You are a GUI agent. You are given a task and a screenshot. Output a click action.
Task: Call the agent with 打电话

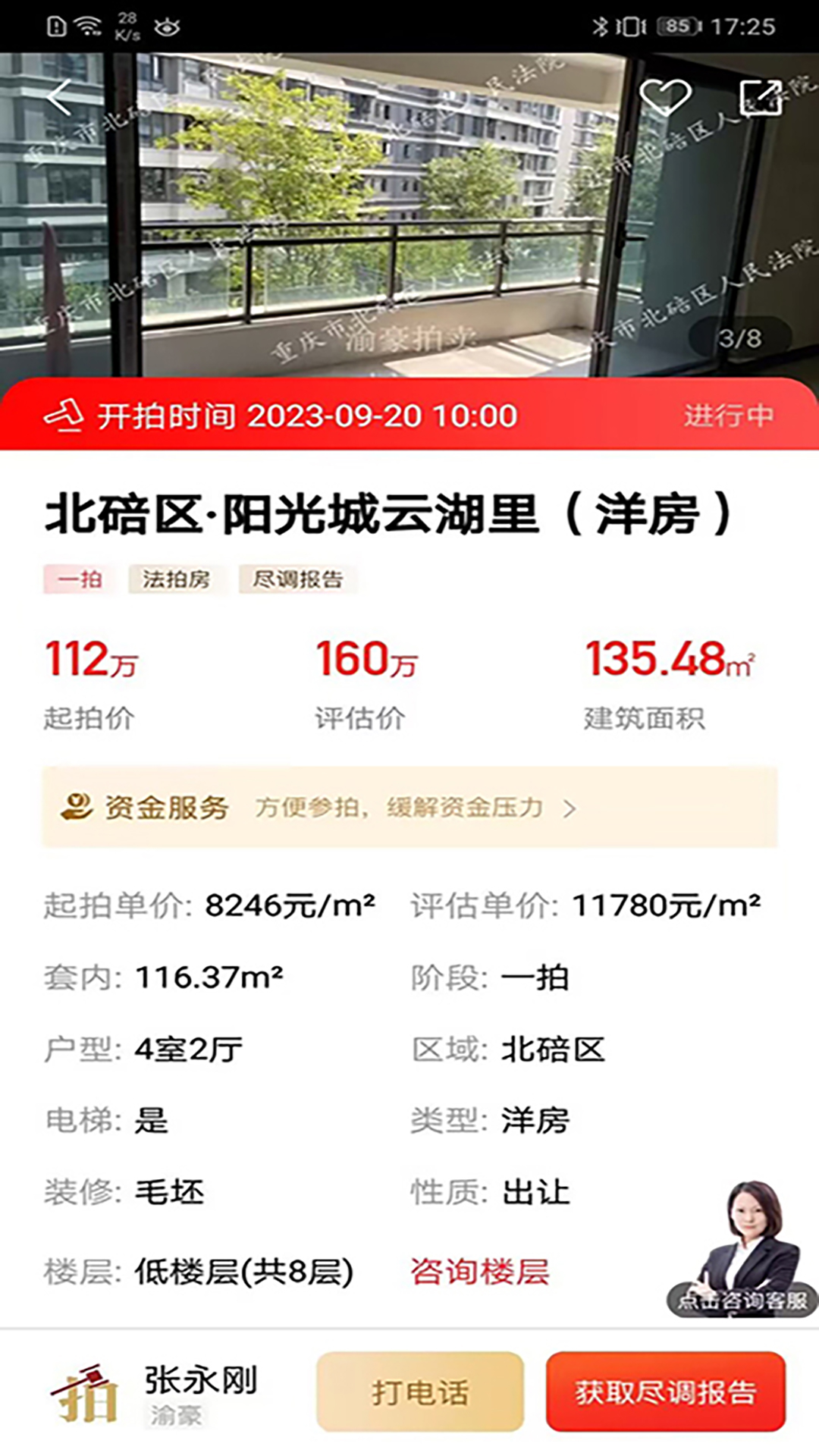click(420, 1392)
